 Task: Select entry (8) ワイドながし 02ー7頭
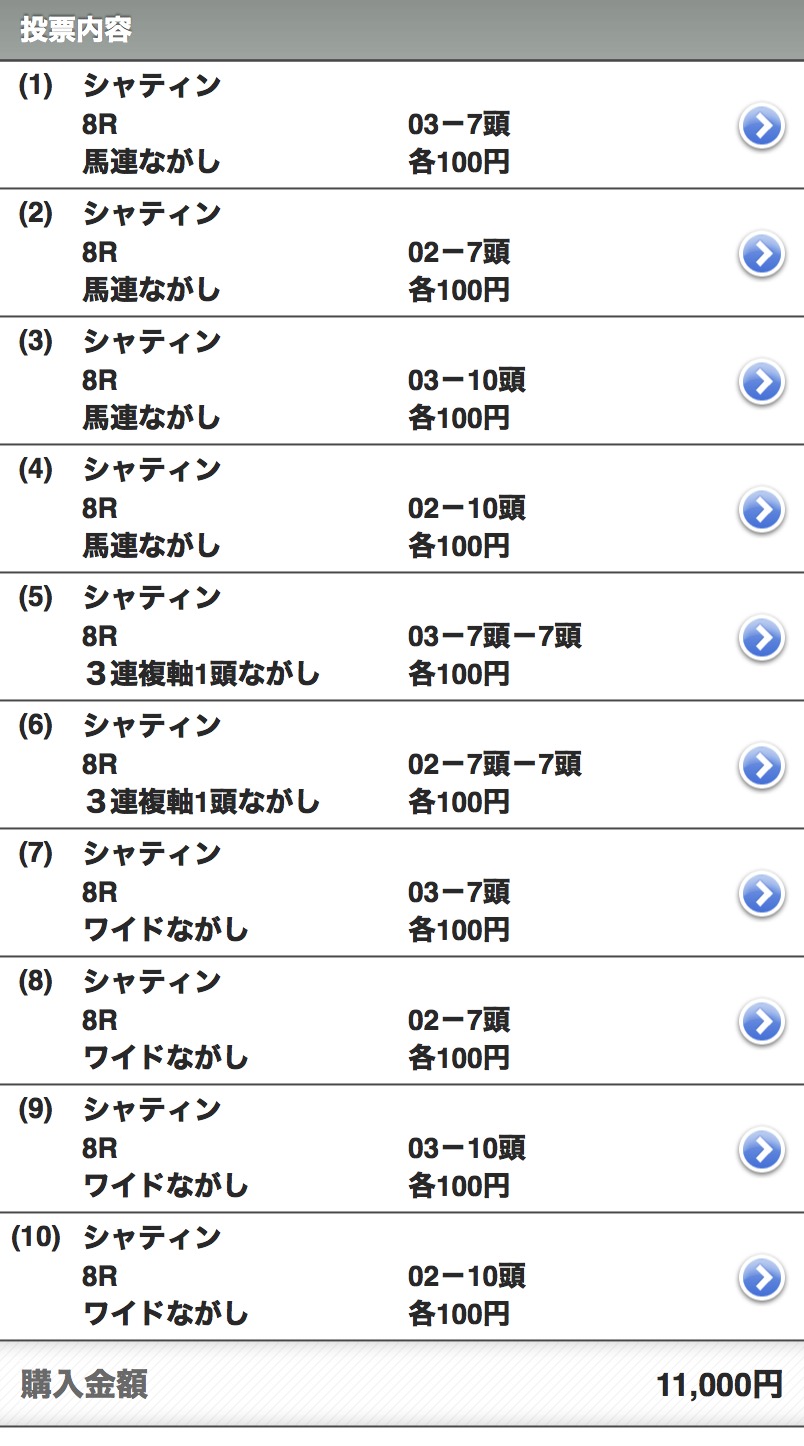coord(402,1021)
